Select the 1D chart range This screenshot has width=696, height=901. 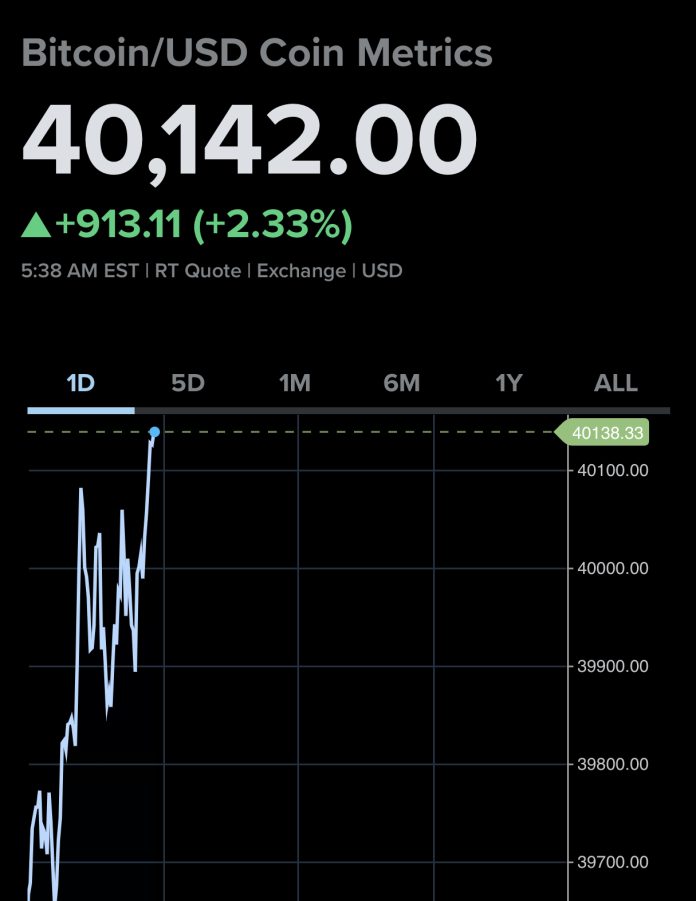coord(80,383)
